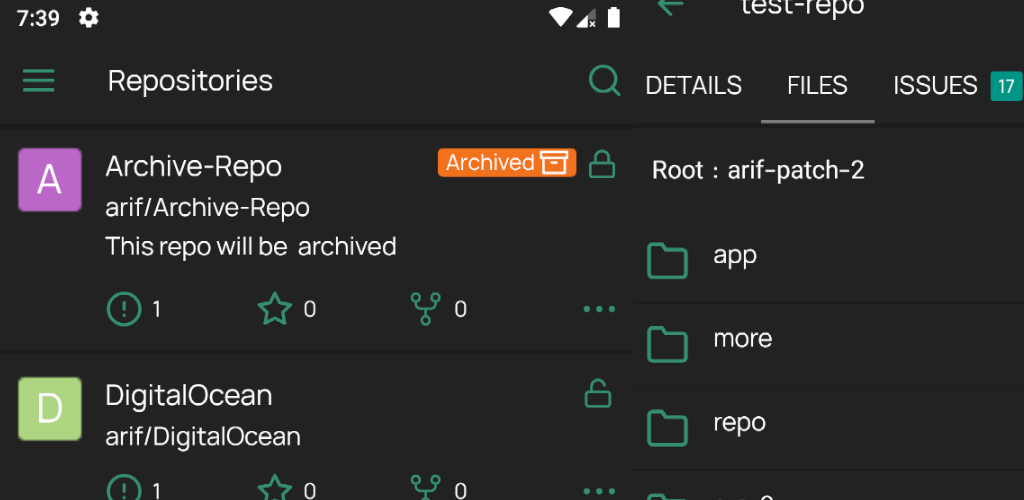The width and height of the screenshot is (1024, 500).
Task: Go back from test-repo screen
Action: [670, 6]
